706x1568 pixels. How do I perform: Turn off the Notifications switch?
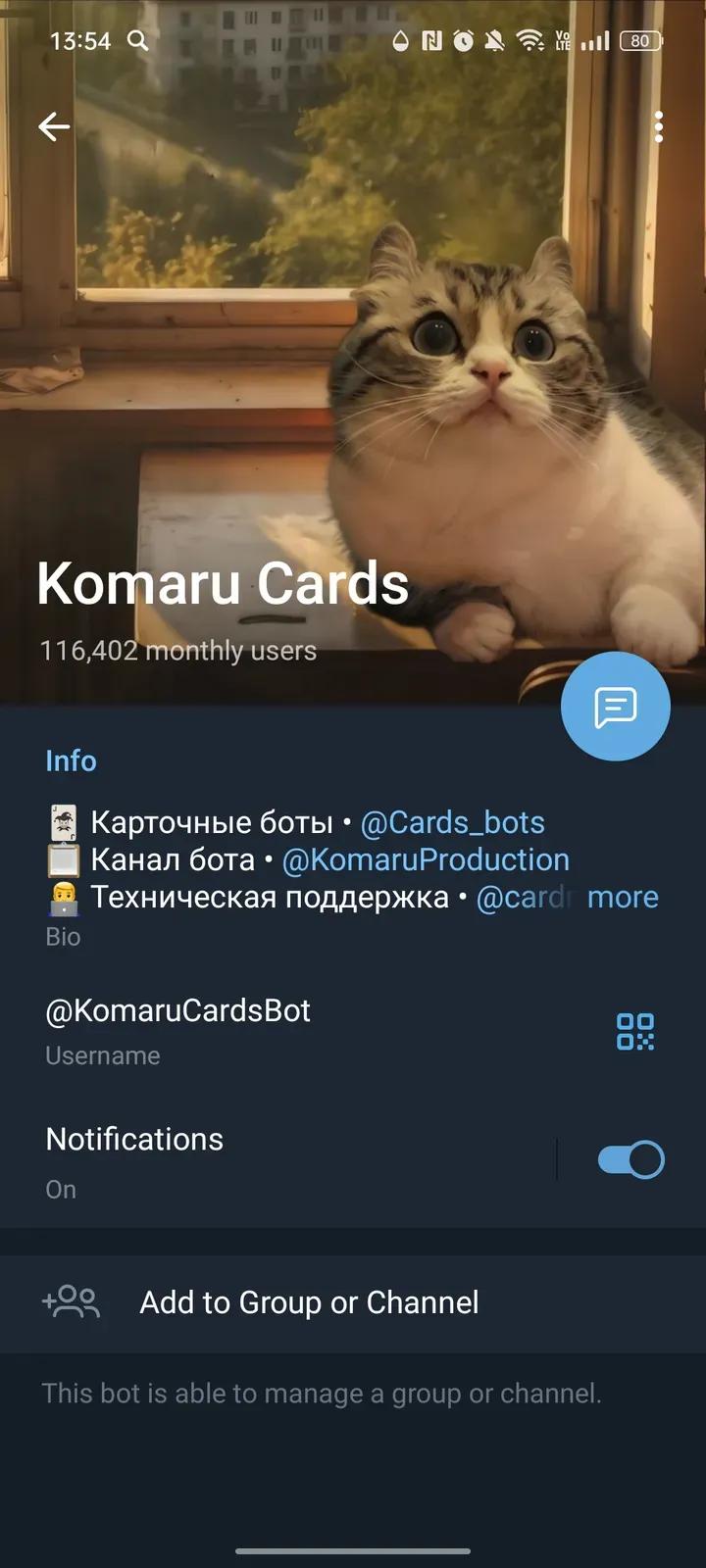click(x=630, y=1160)
